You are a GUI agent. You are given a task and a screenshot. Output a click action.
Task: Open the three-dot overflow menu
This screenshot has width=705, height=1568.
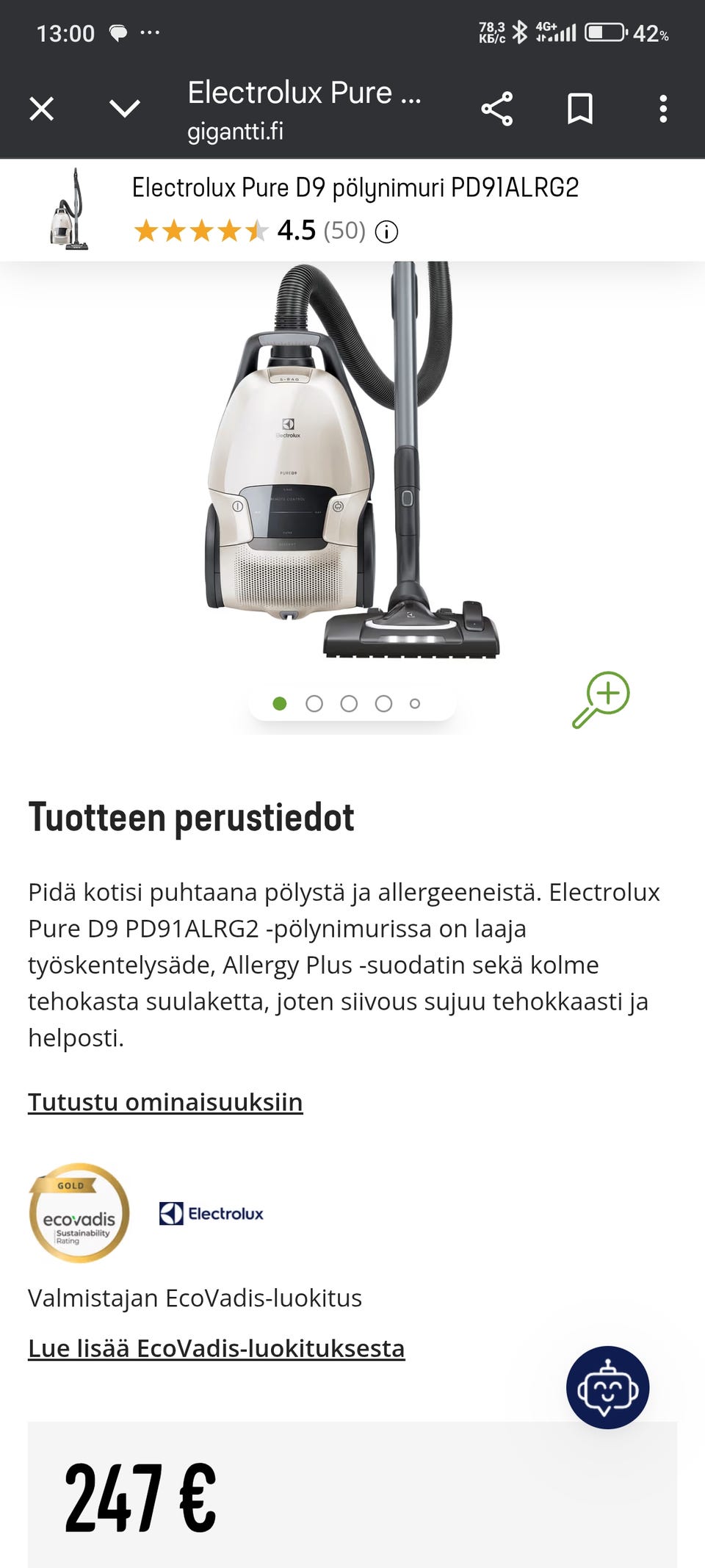[663, 109]
